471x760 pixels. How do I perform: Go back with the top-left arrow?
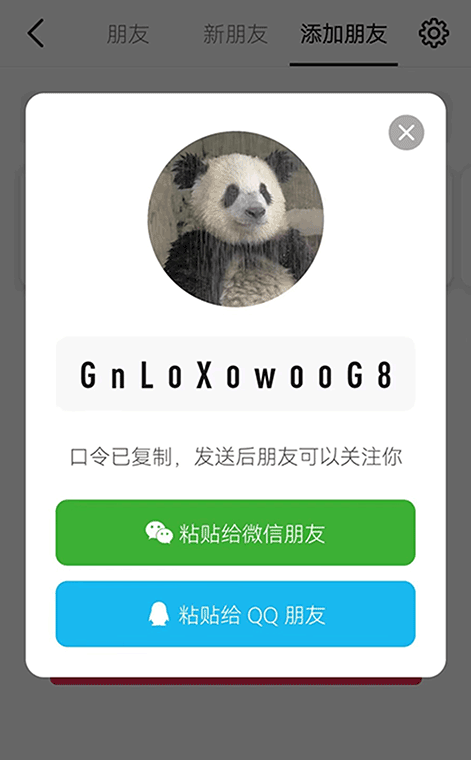[x=36, y=33]
